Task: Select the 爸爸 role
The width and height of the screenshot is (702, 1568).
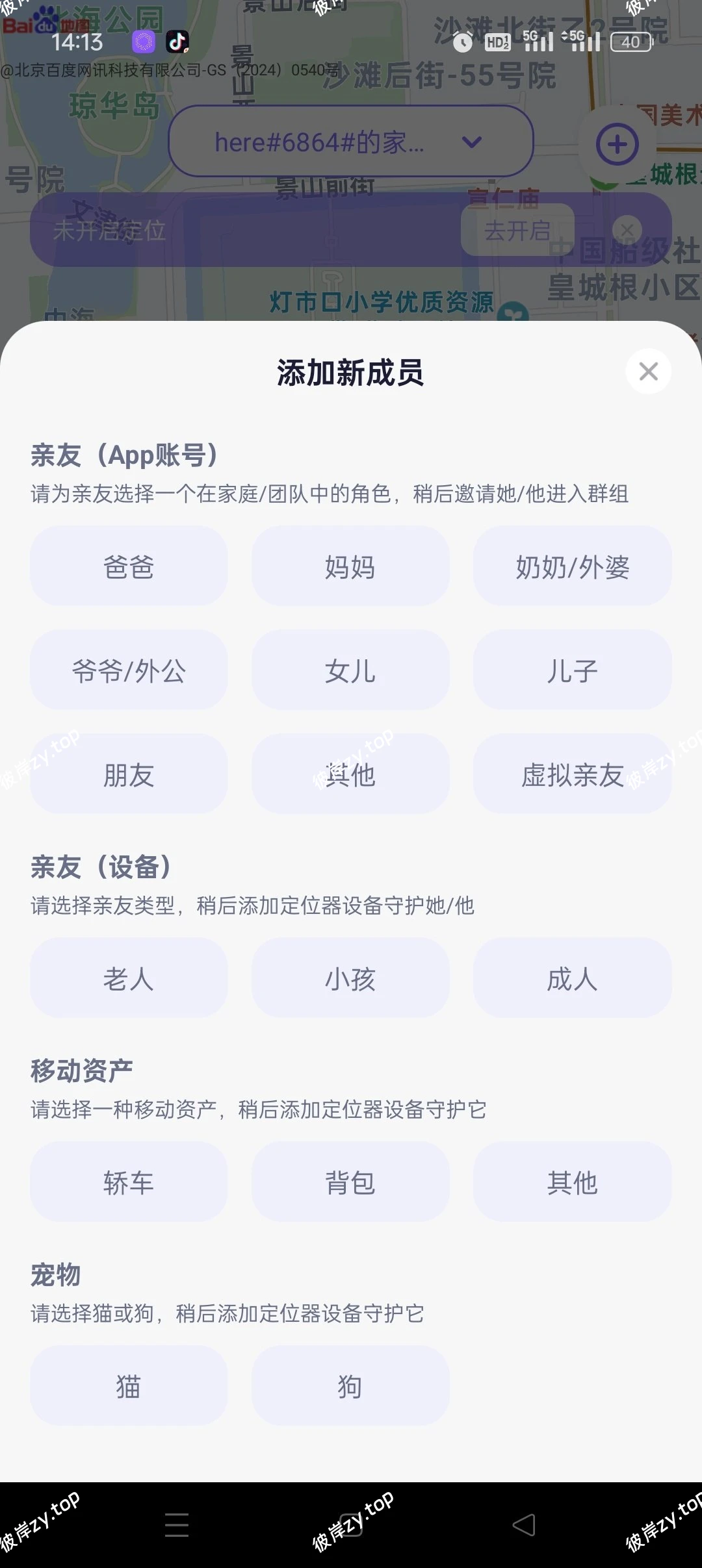Action: [x=128, y=566]
